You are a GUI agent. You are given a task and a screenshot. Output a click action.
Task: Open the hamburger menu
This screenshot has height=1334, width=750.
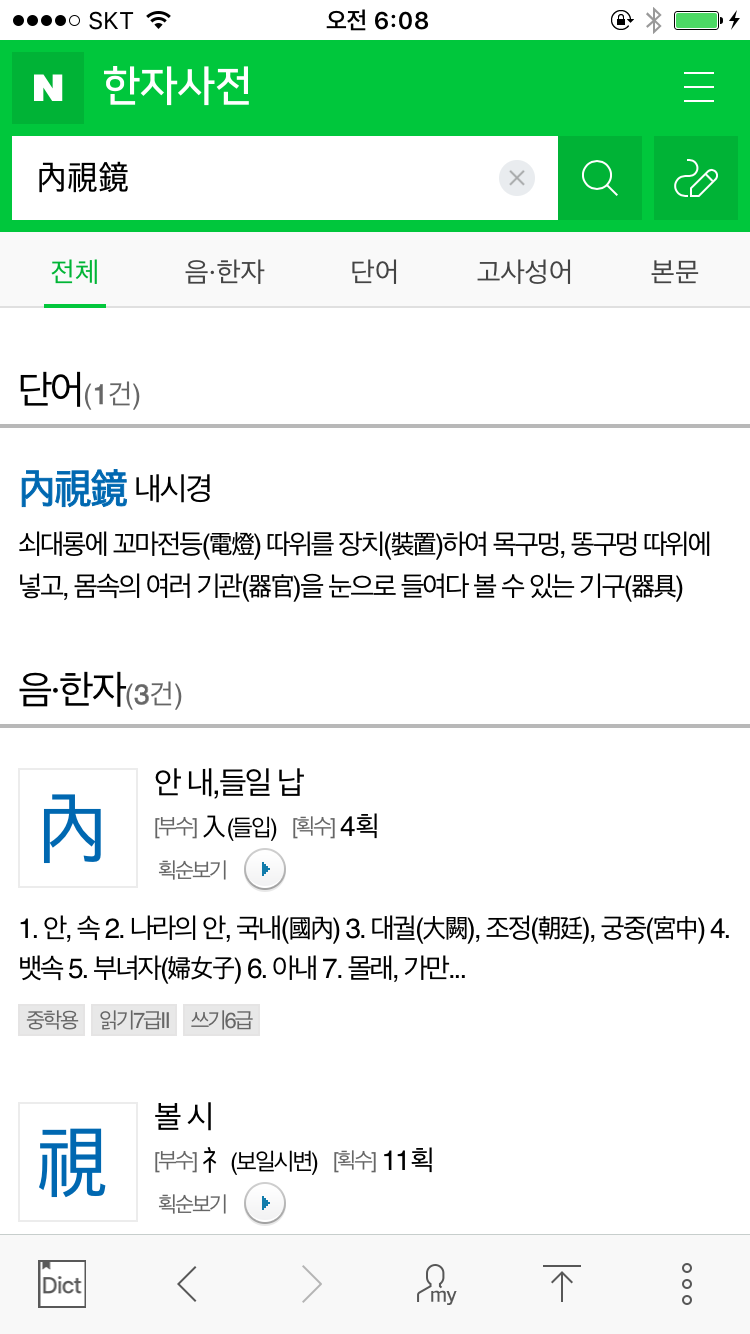click(x=698, y=88)
